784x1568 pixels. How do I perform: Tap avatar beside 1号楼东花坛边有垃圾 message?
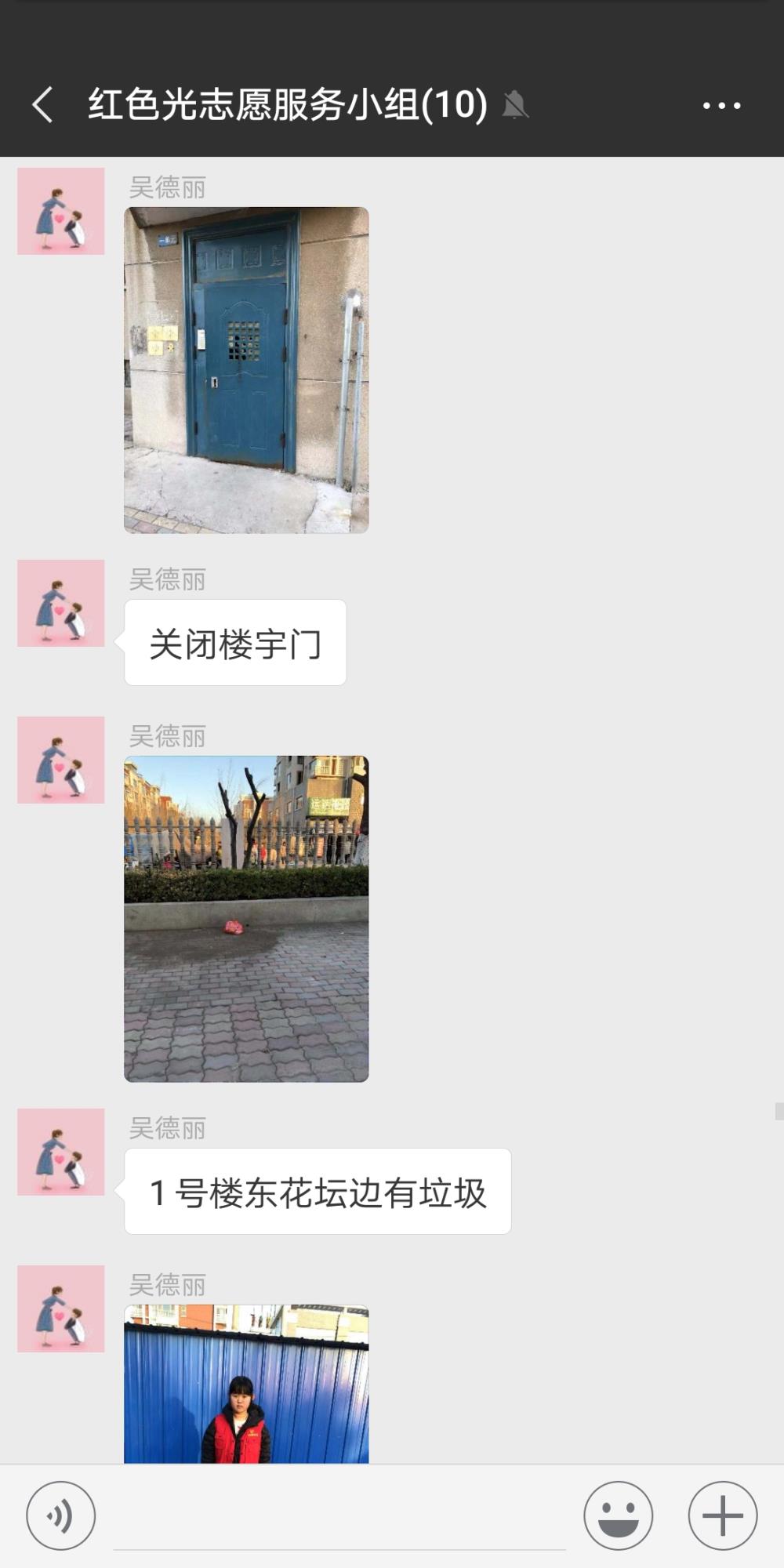(x=61, y=1152)
